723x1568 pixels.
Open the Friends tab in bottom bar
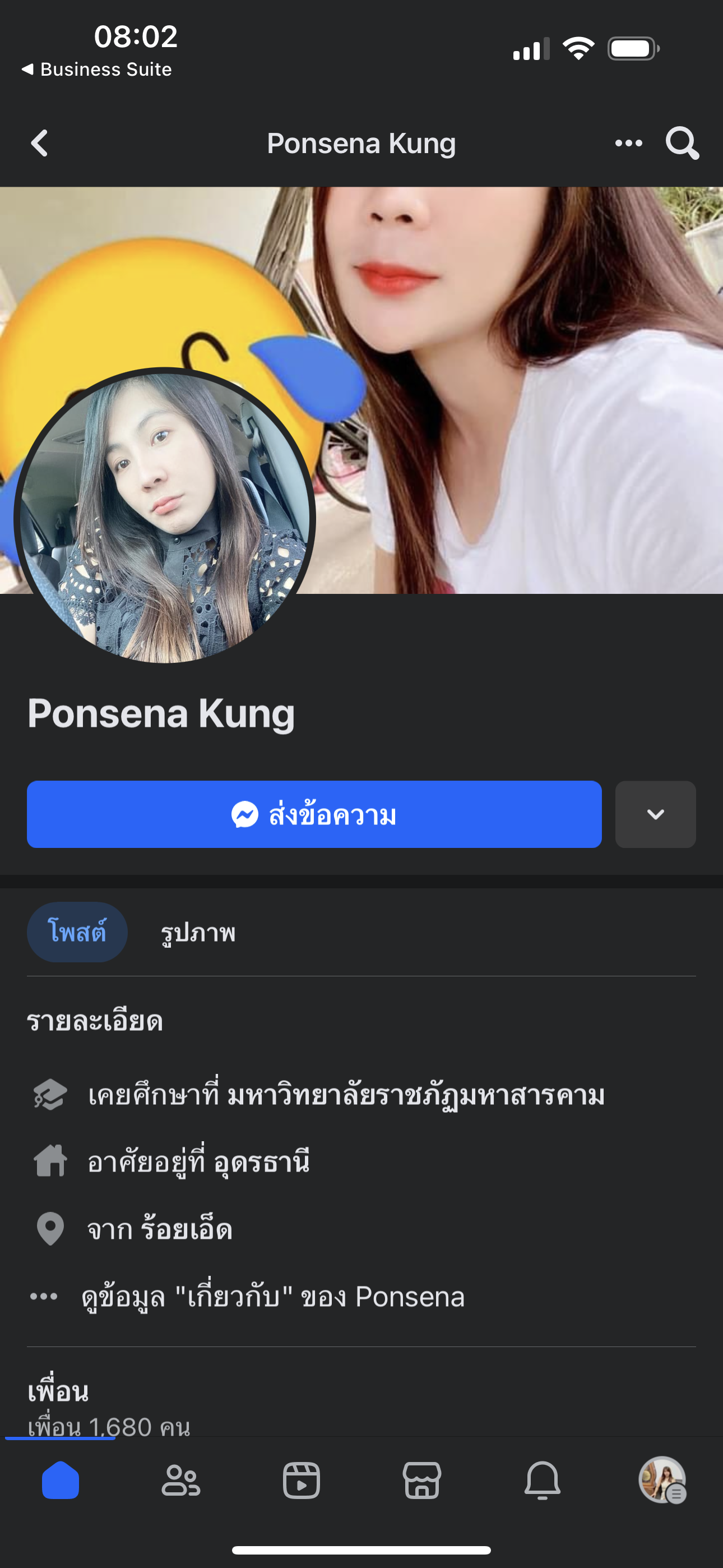tap(180, 1480)
